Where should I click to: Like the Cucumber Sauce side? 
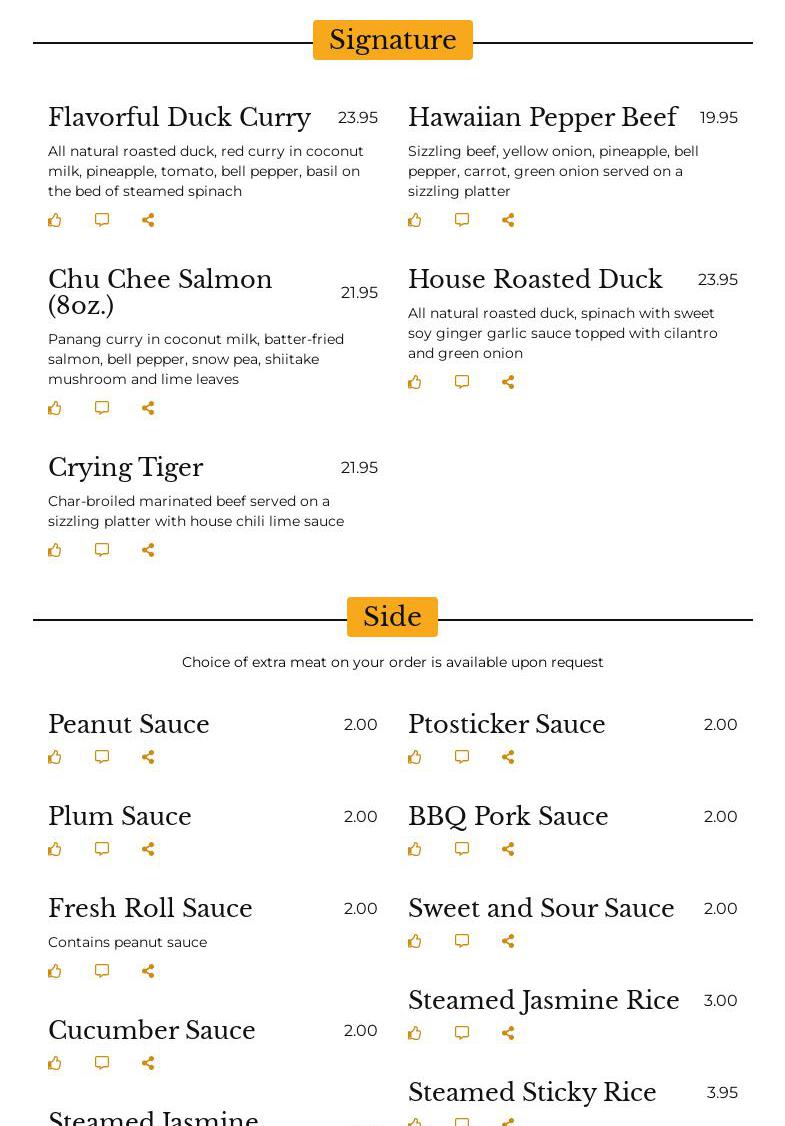55,1063
